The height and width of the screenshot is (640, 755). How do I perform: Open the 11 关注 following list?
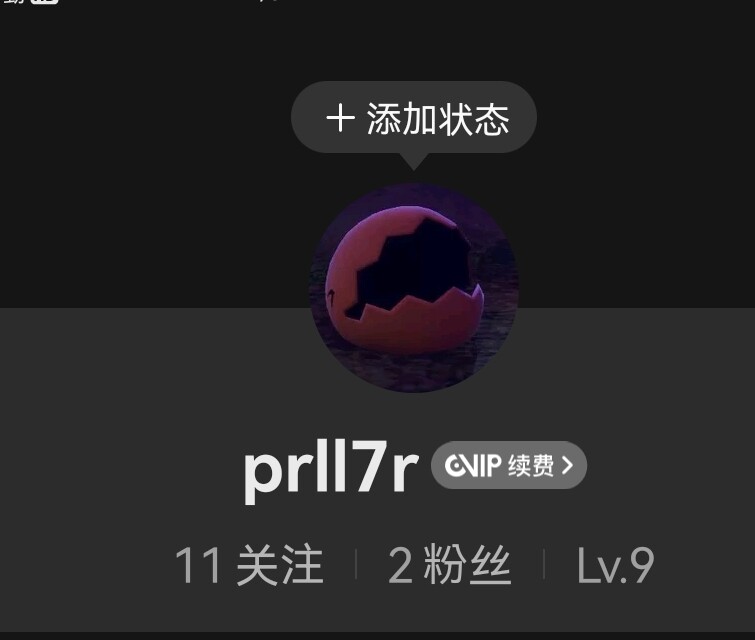pos(249,566)
